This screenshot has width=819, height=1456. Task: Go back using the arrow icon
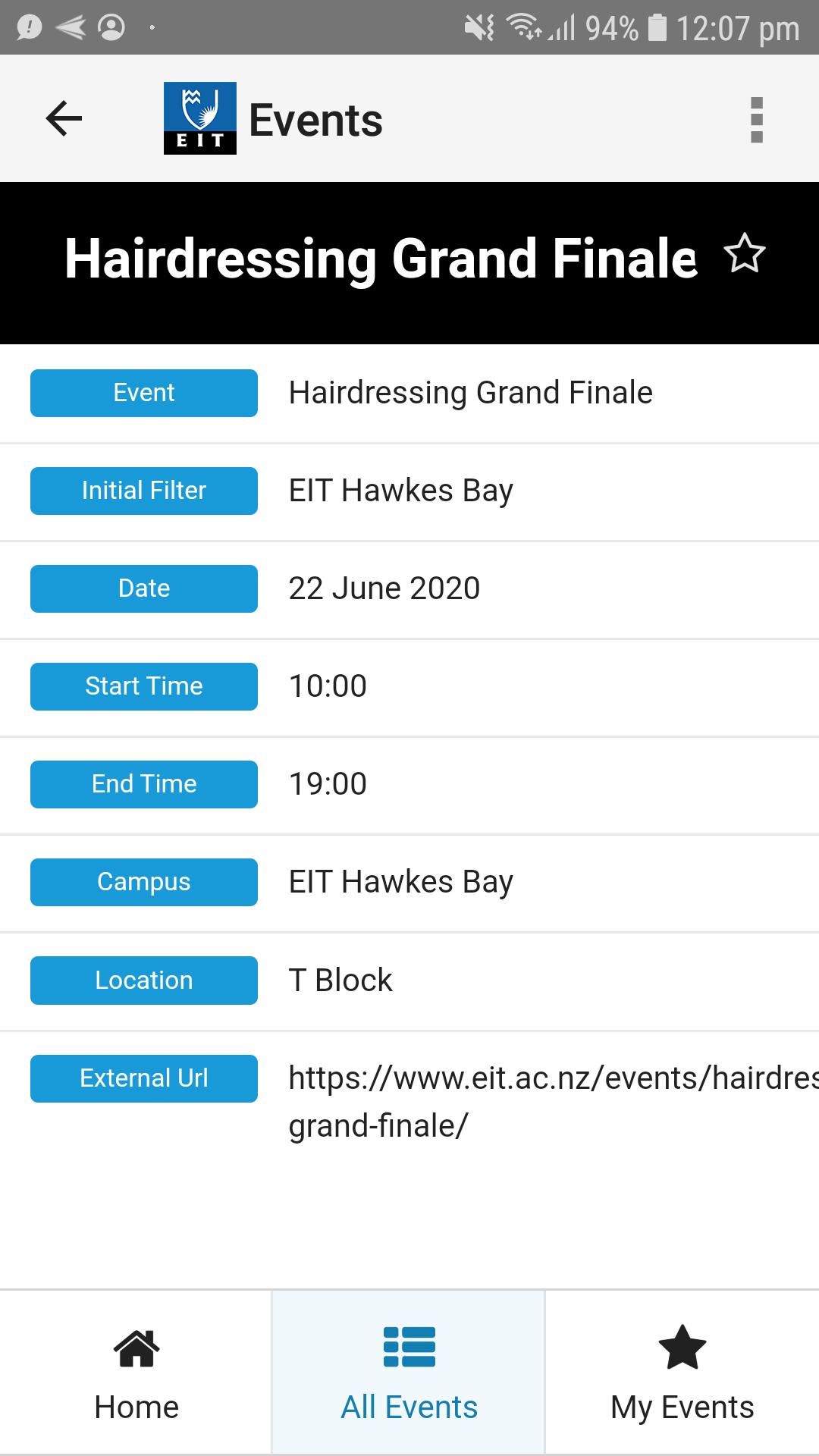pyautogui.click(x=64, y=118)
